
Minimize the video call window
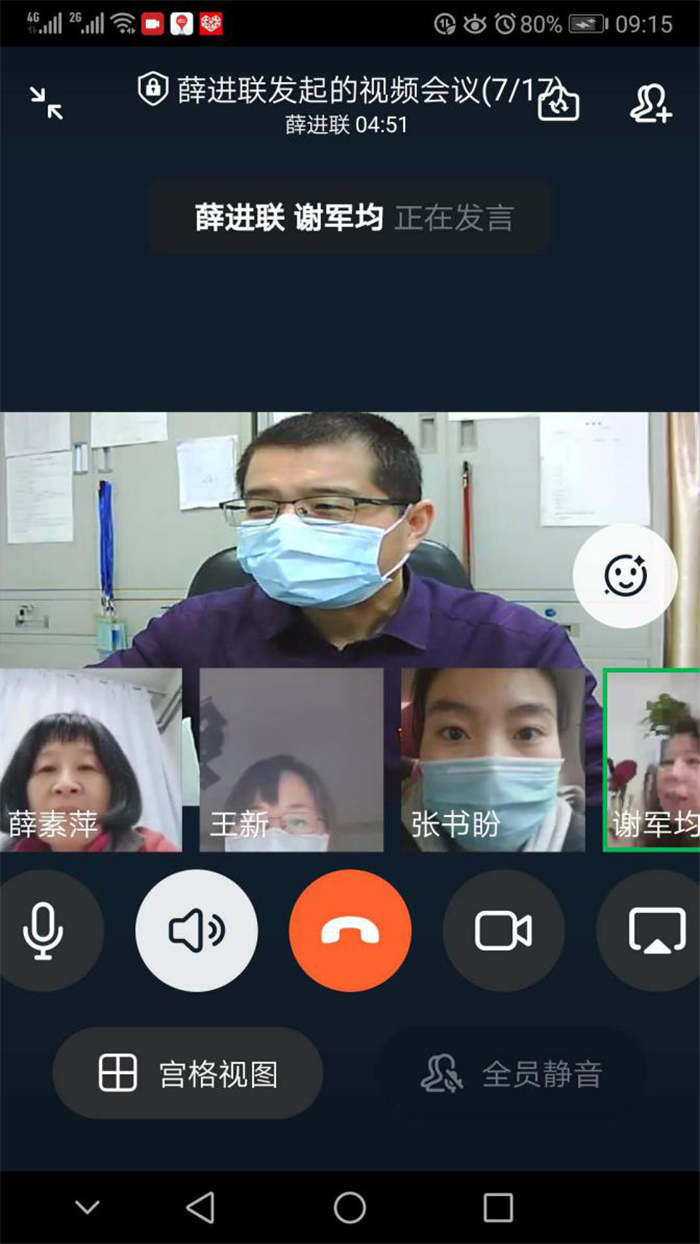click(46, 102)
